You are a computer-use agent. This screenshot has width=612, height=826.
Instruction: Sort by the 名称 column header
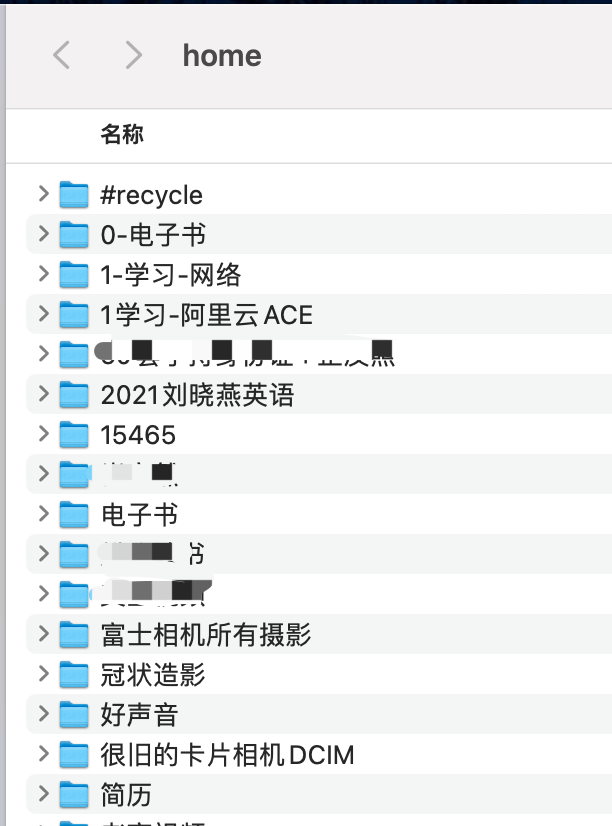pyautogui.click(x=122, y=135)
